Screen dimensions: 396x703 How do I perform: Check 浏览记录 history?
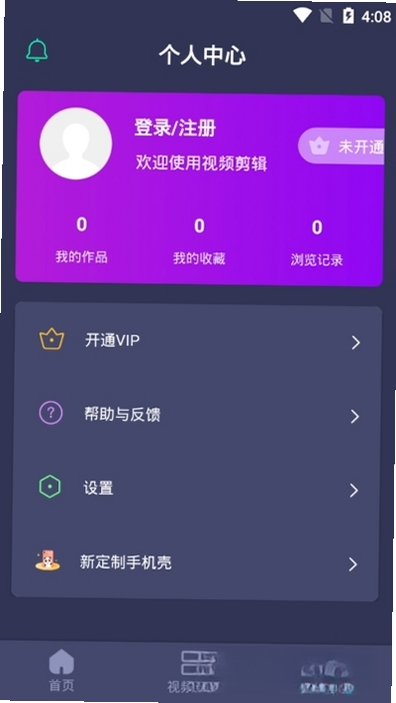pos(317,243)
